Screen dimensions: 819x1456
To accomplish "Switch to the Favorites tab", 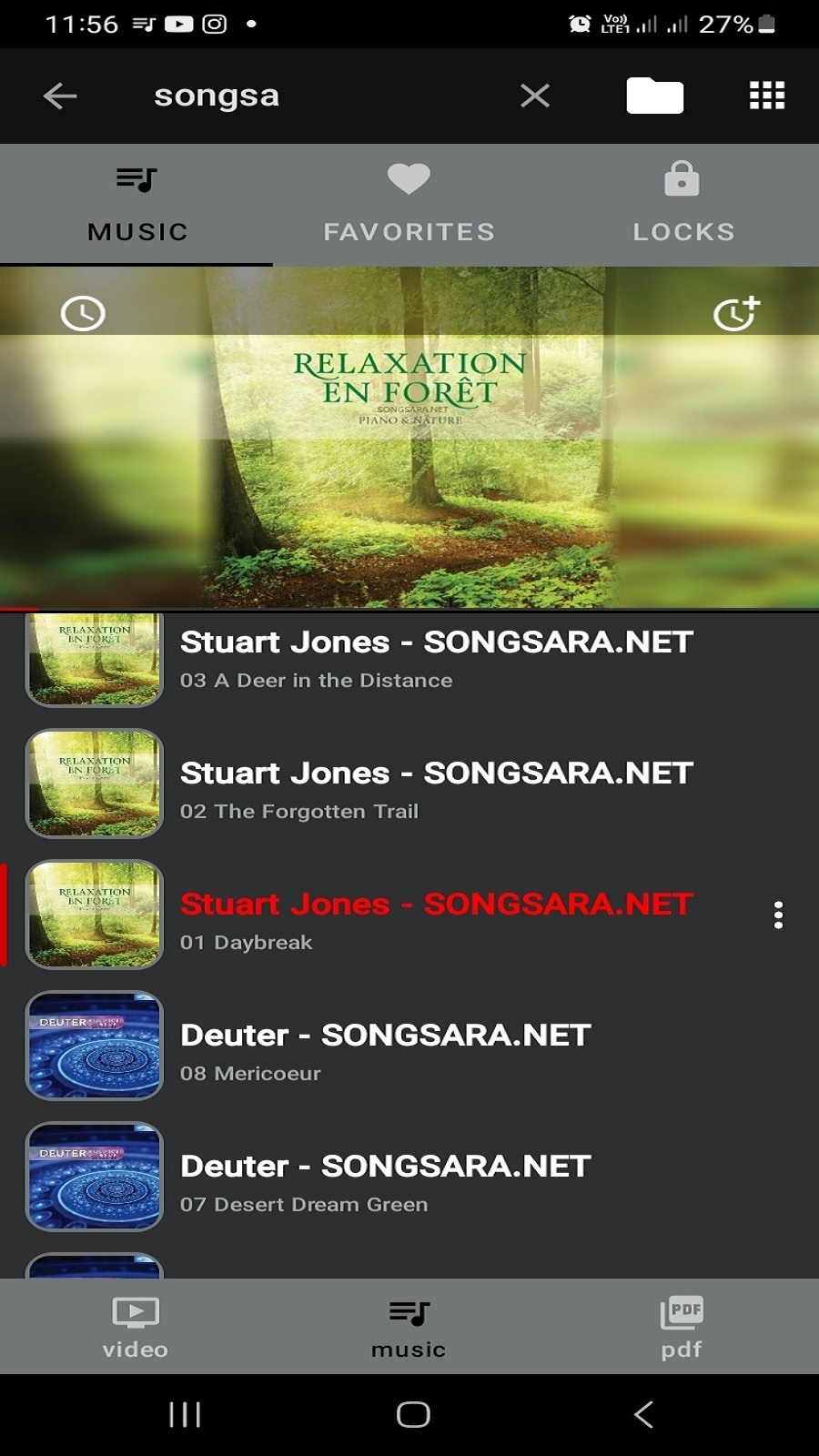I will 409,205.
